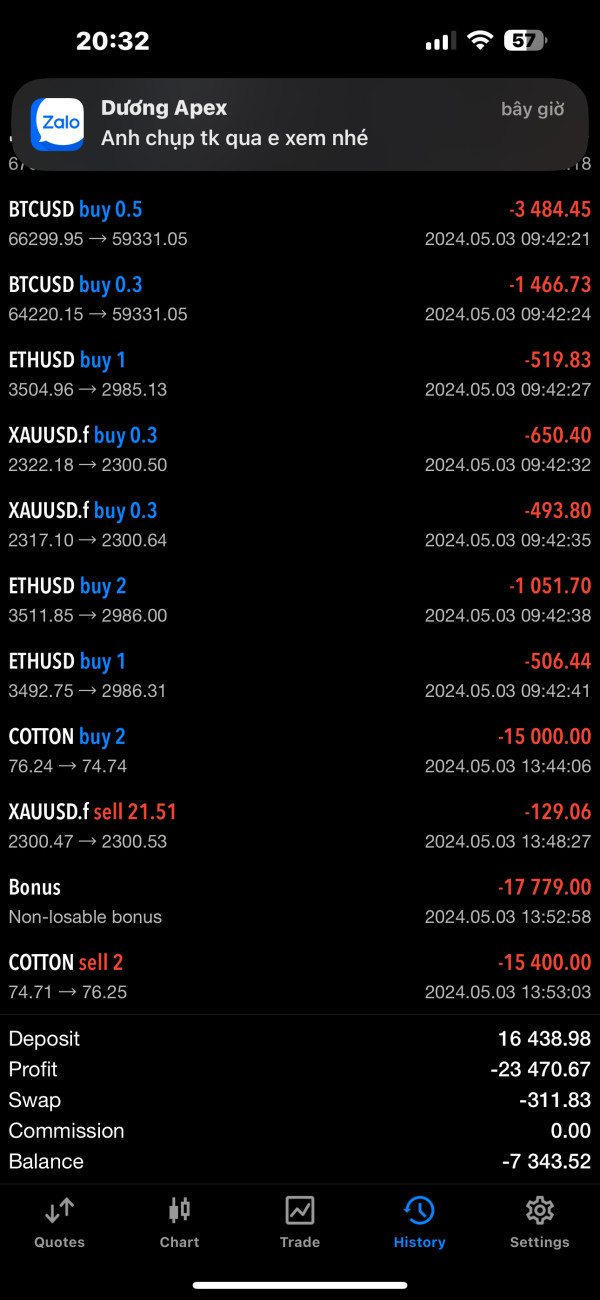Open the ETHUSD buy 2 trade details
This screenshot has height=1300, width=600.
tap(300, 600)
